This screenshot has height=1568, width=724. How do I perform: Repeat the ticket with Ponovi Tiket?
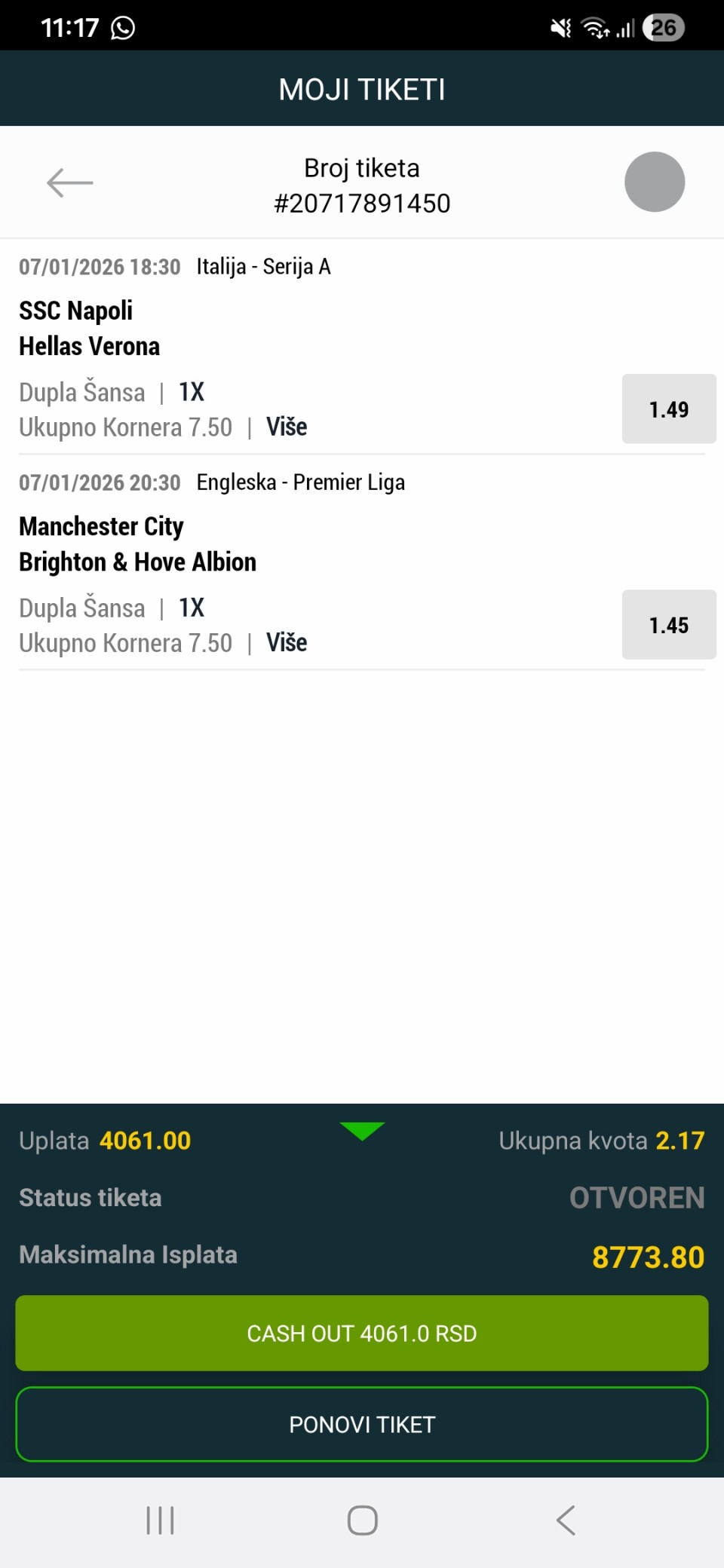(362, 1424)
